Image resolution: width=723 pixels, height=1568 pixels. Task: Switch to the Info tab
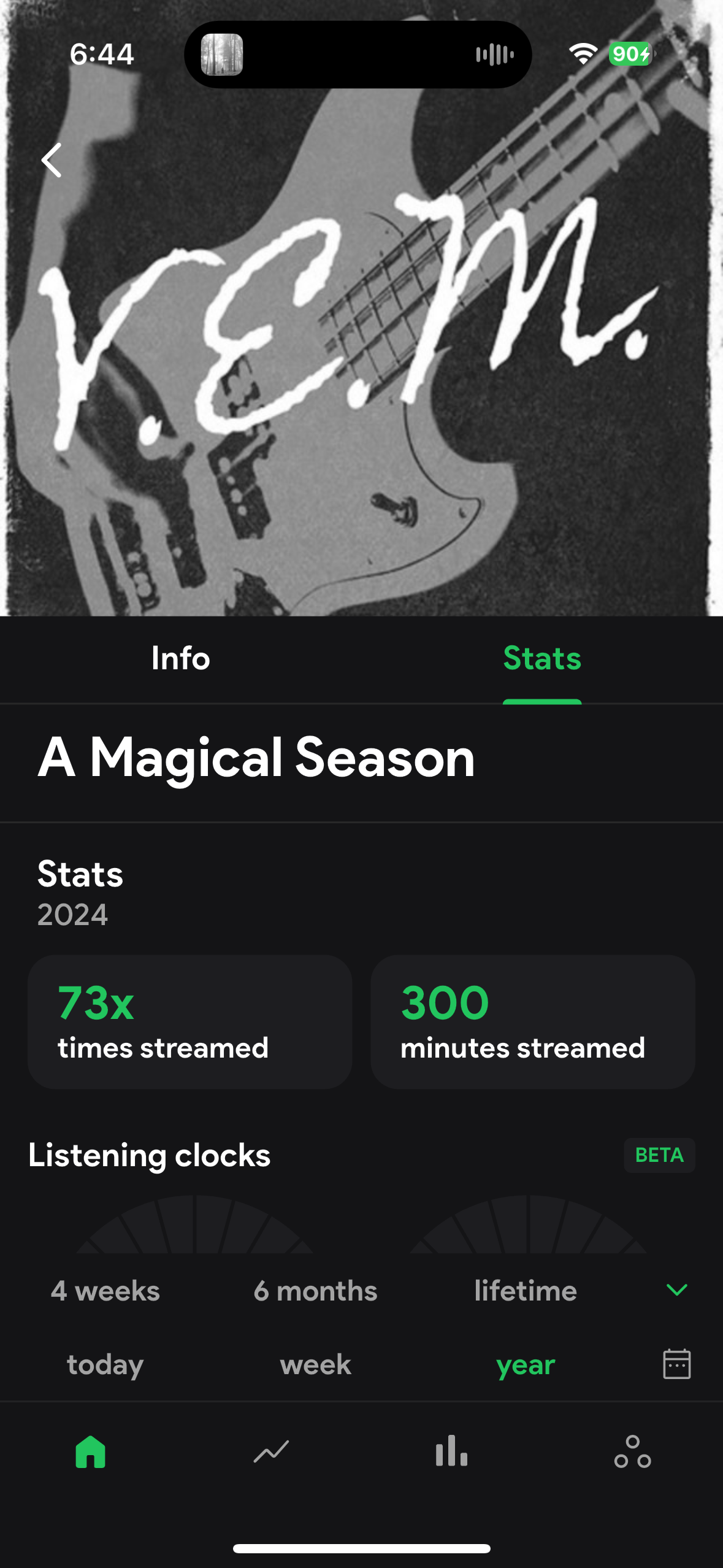(180, 658)
